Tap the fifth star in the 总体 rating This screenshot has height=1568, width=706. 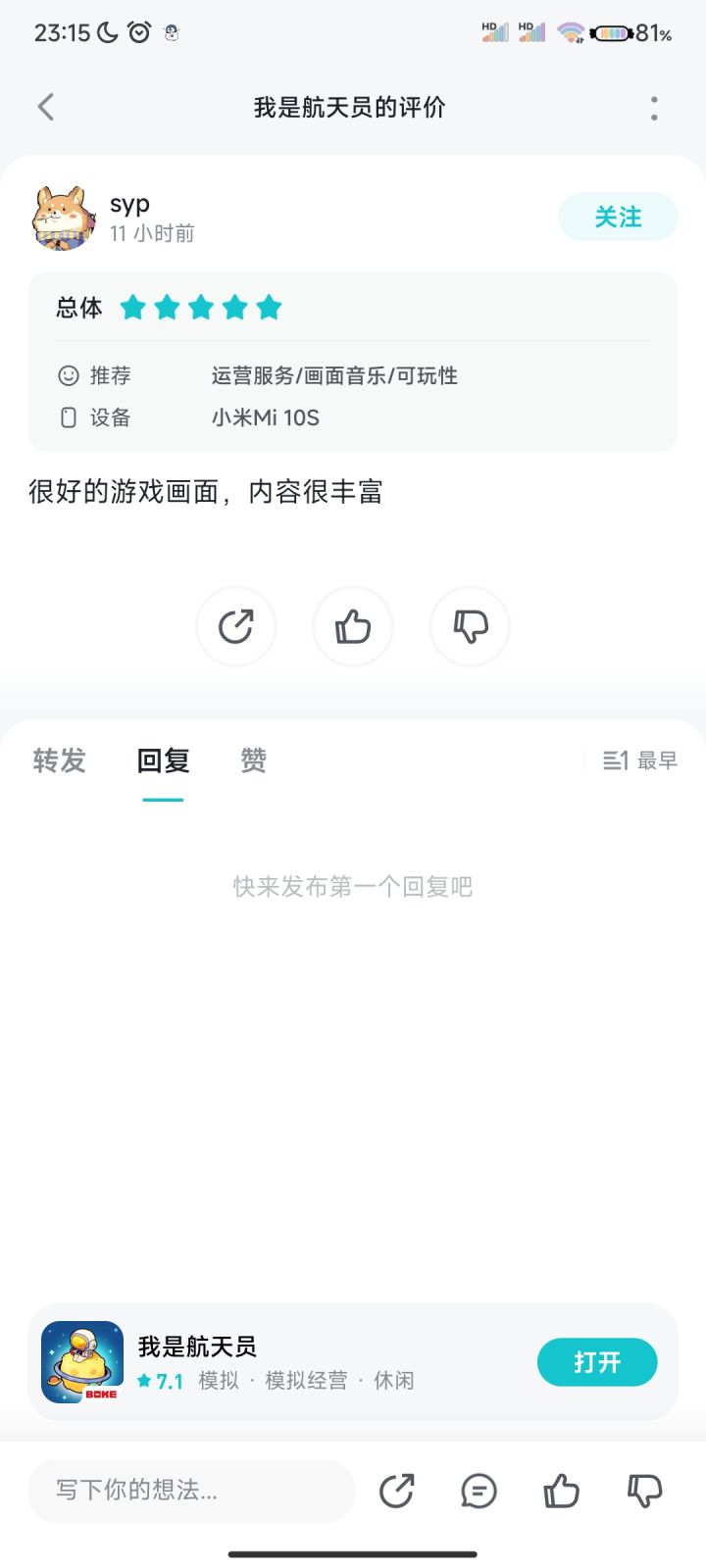click(268, 308)
